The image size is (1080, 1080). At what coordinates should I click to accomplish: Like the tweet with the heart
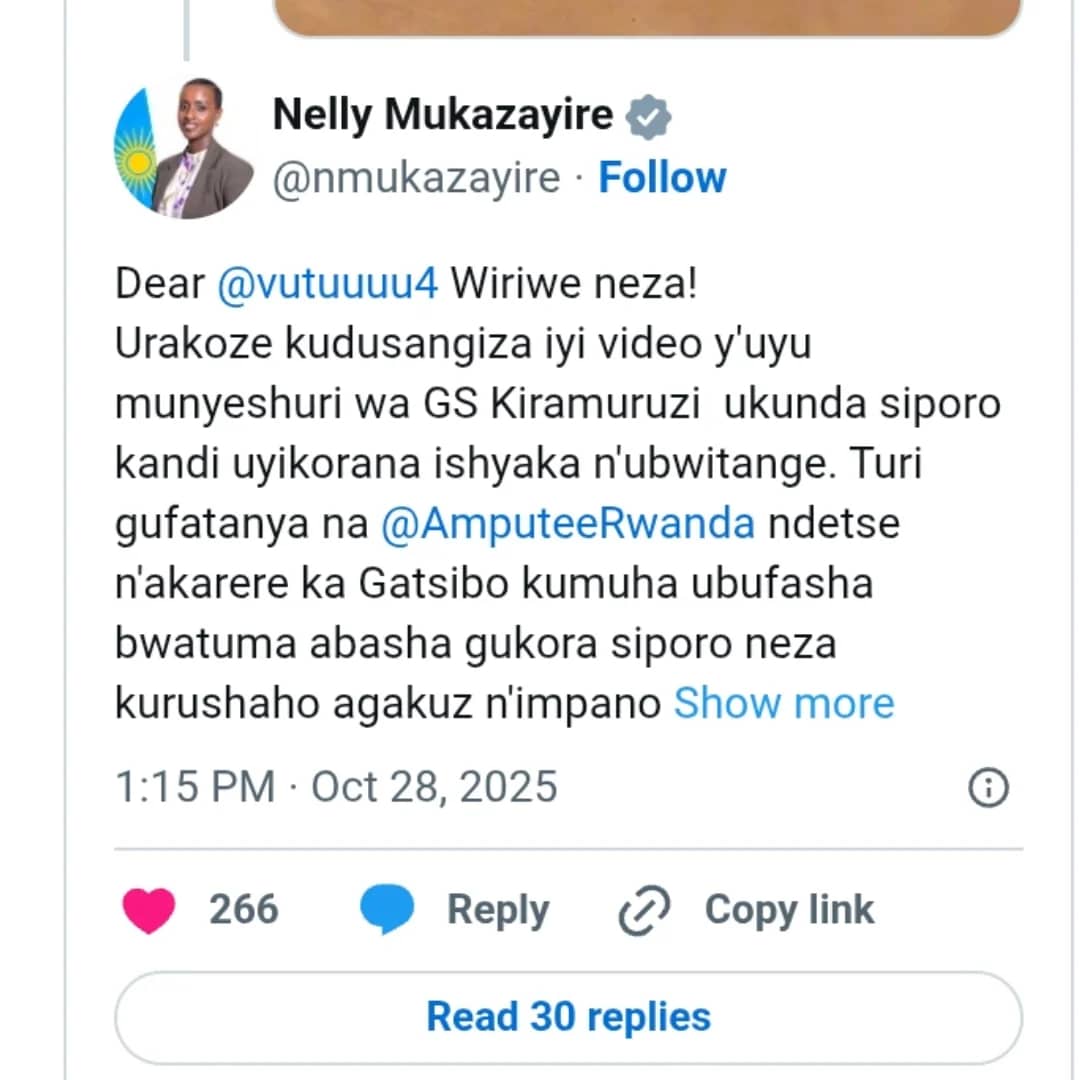149,910
